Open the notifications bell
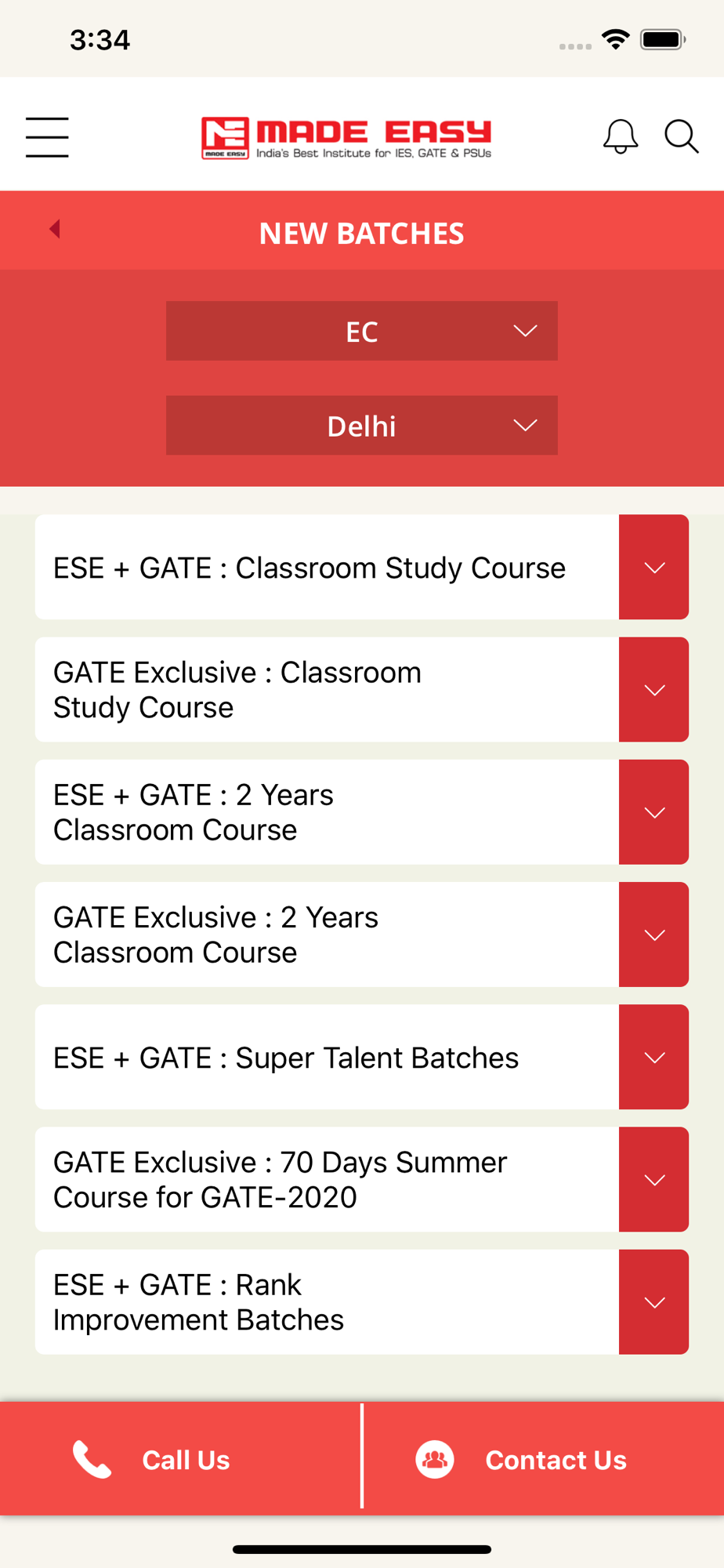This screenshot has width=724, height=1568. 620,136
